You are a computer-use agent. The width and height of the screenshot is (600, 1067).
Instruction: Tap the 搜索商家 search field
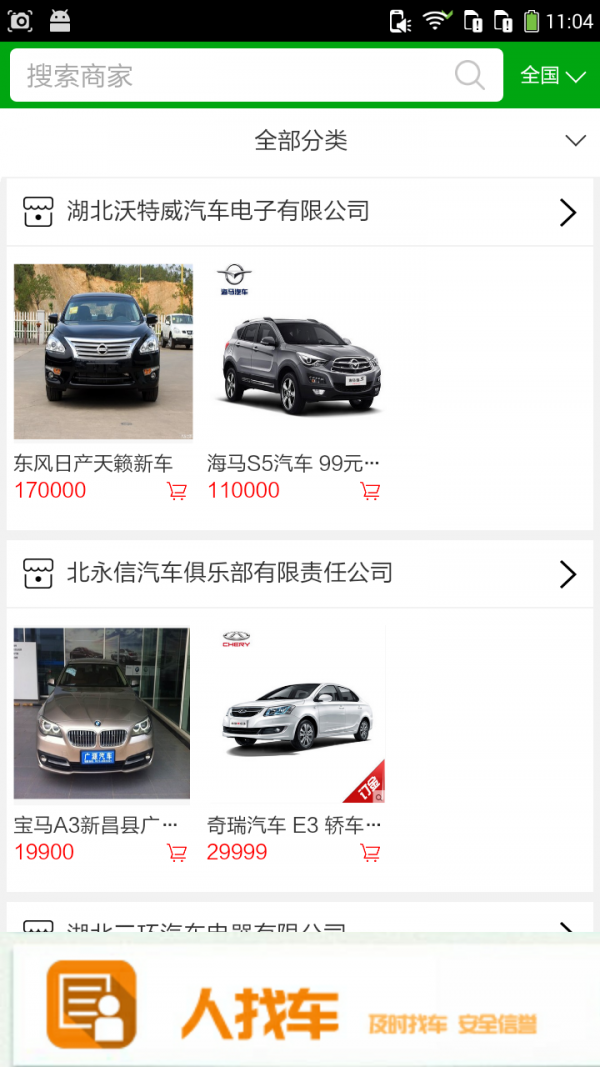230,76
